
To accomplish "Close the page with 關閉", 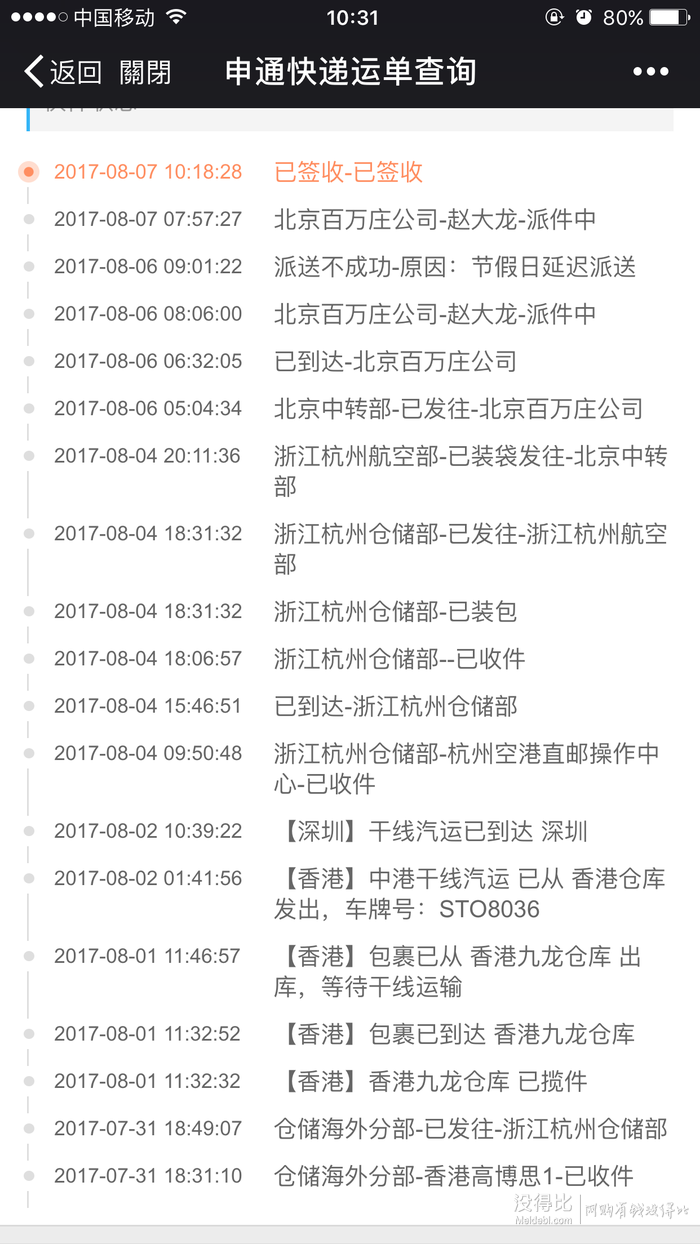I will tap(145, 72).
